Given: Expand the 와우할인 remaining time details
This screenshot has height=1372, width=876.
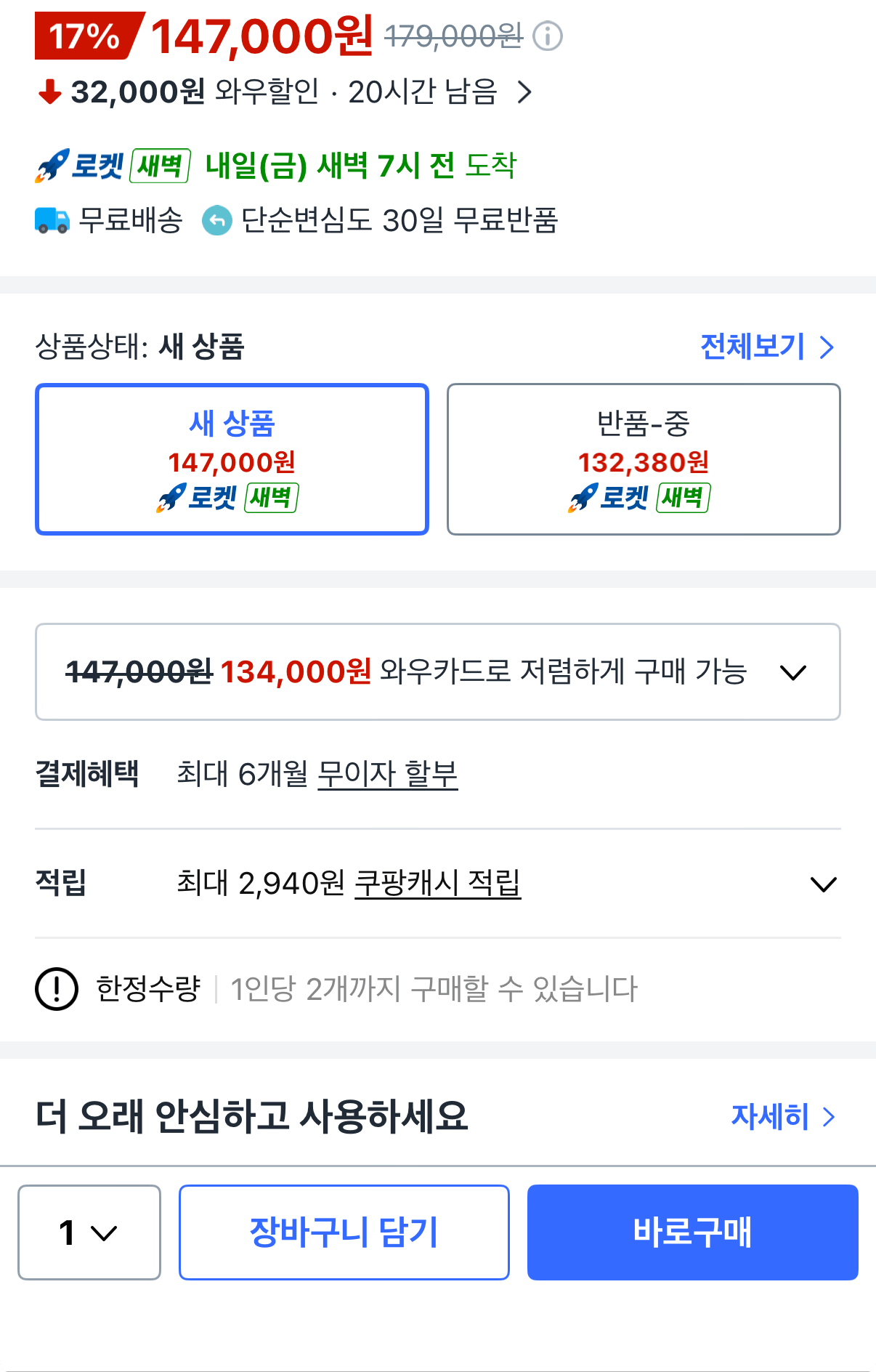Looking at the screenshot, I should (x=524, y=92).
